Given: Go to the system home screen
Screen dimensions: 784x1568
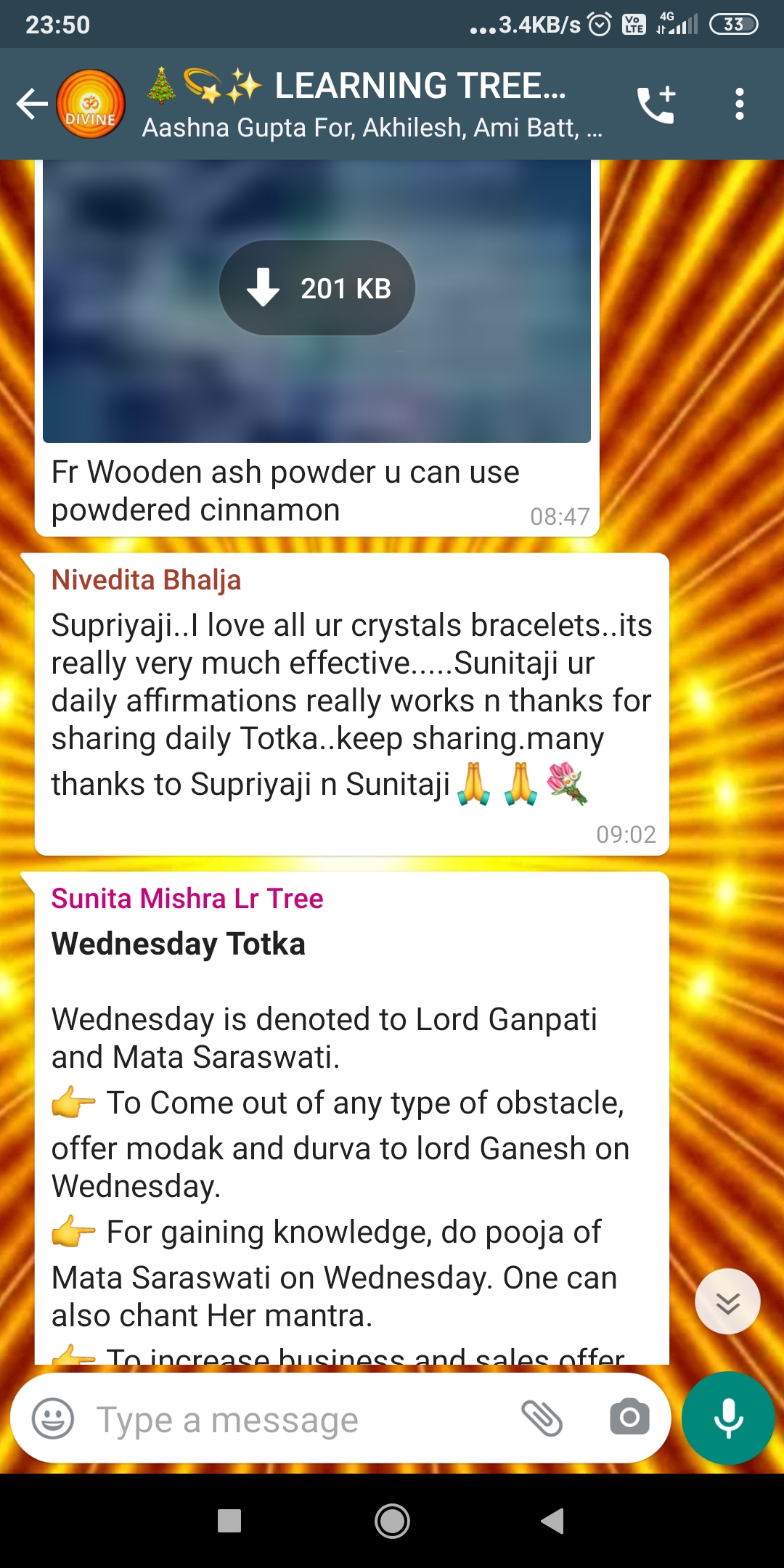Looking at the screenshot, I should [x=392, y=1521].
